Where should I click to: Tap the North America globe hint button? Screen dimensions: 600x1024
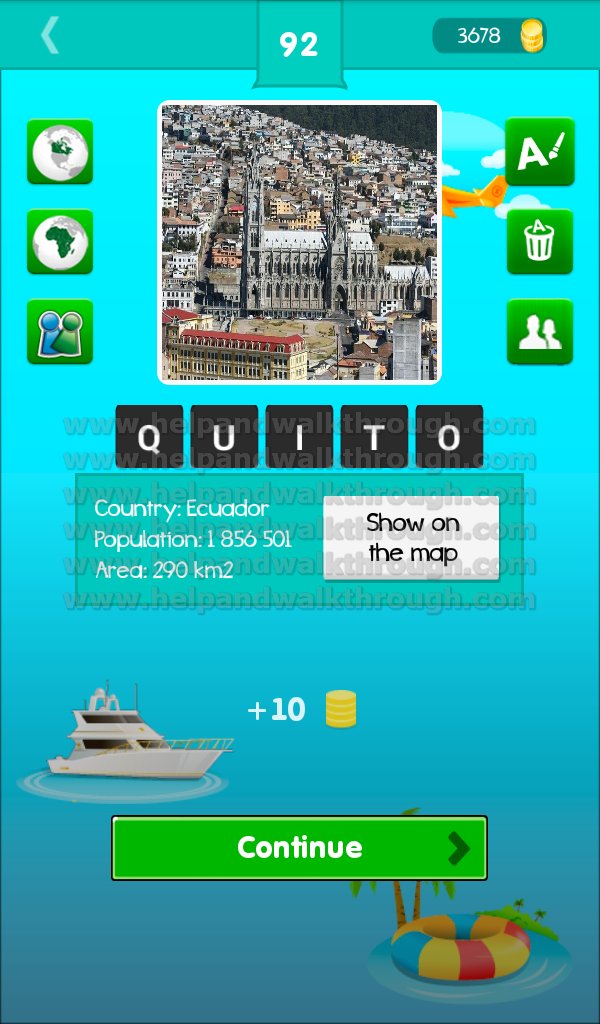(x=60, y=152)
